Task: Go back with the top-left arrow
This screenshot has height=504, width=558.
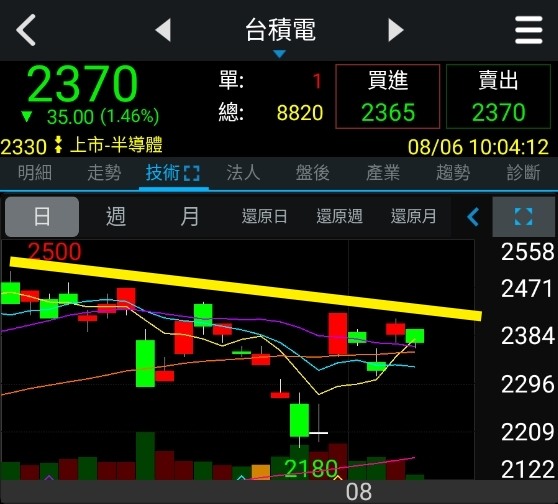Action: coord(26,30)
